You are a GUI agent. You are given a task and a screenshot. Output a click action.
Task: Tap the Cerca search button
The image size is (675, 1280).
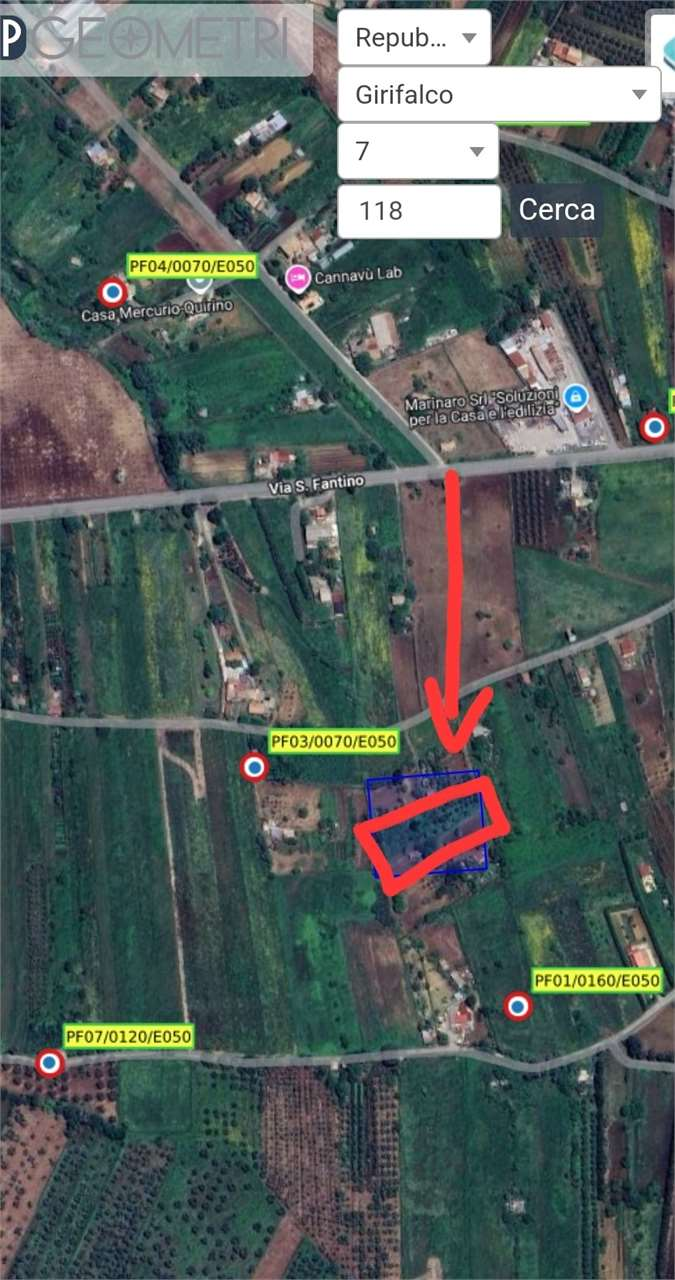(x=557, y=210)
